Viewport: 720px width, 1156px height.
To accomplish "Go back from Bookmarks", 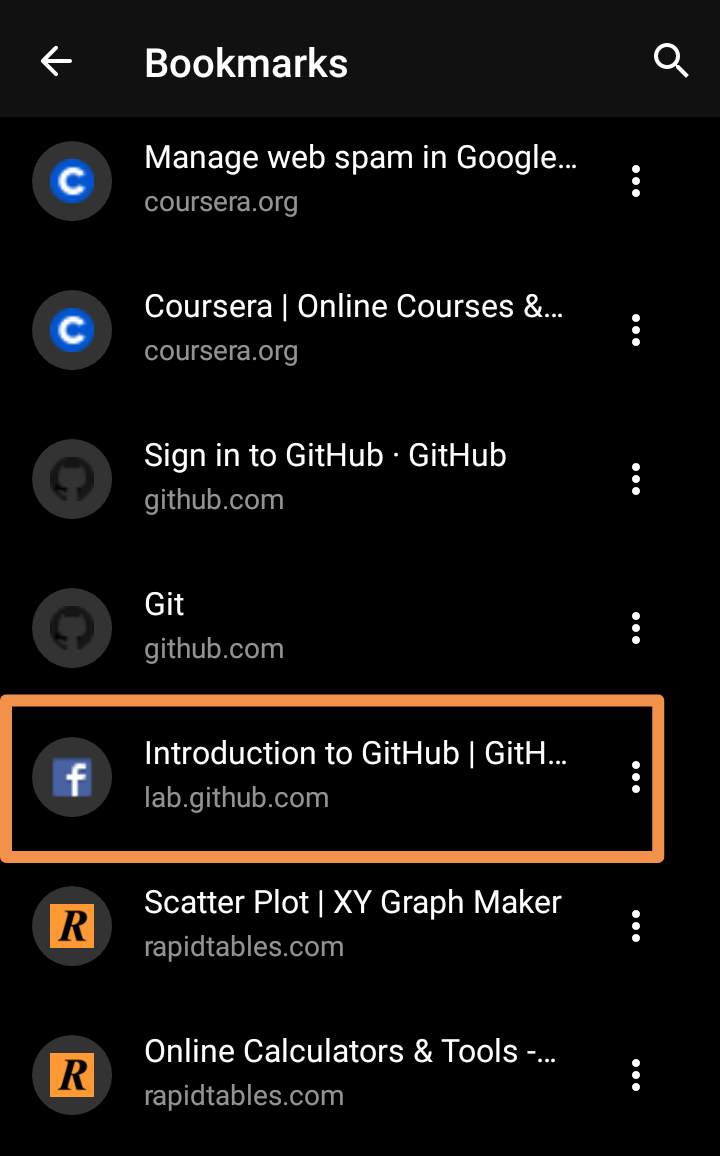I will tap(56, 62).
